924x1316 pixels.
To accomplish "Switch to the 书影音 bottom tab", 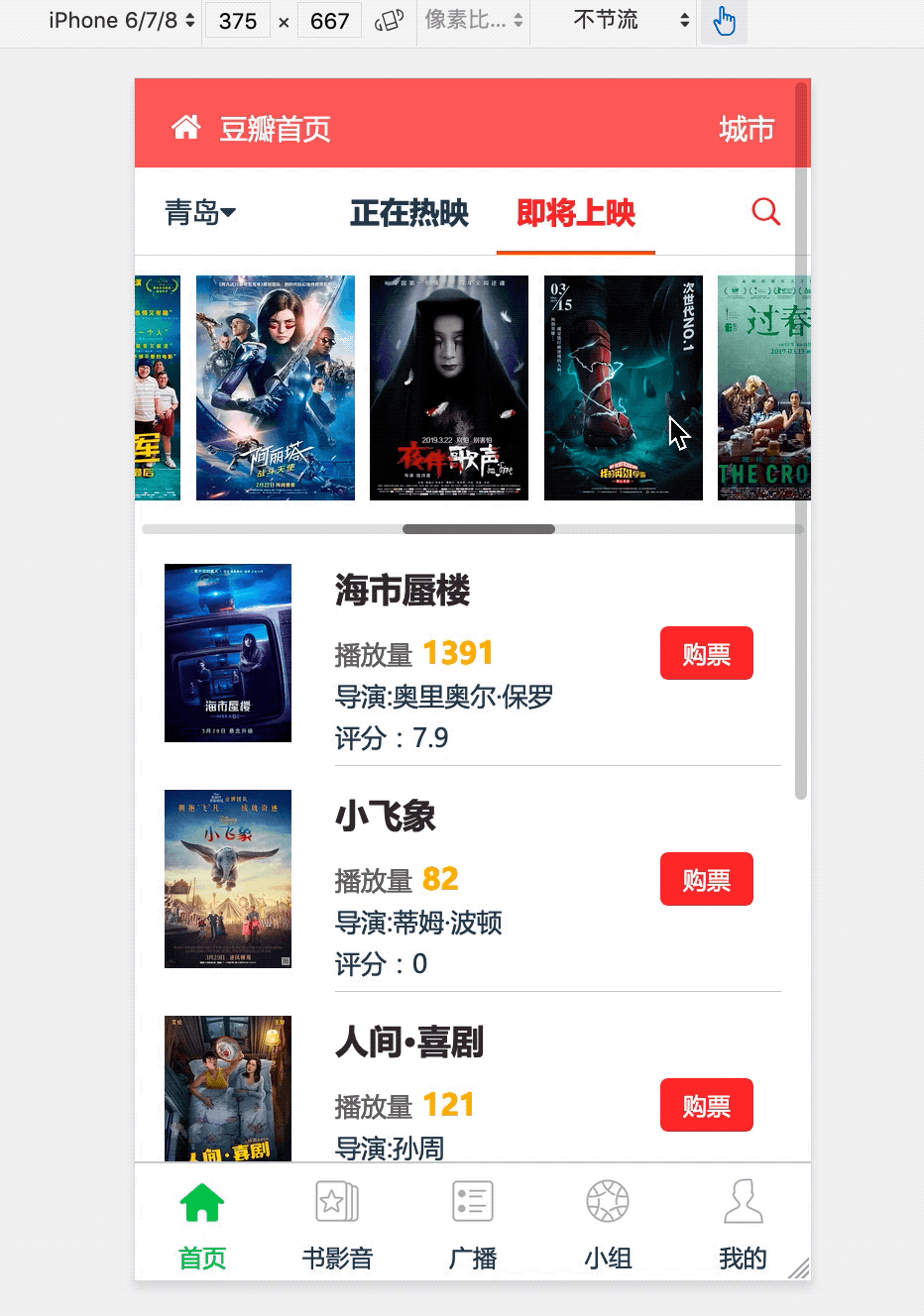I will [x=337, y=1225].
